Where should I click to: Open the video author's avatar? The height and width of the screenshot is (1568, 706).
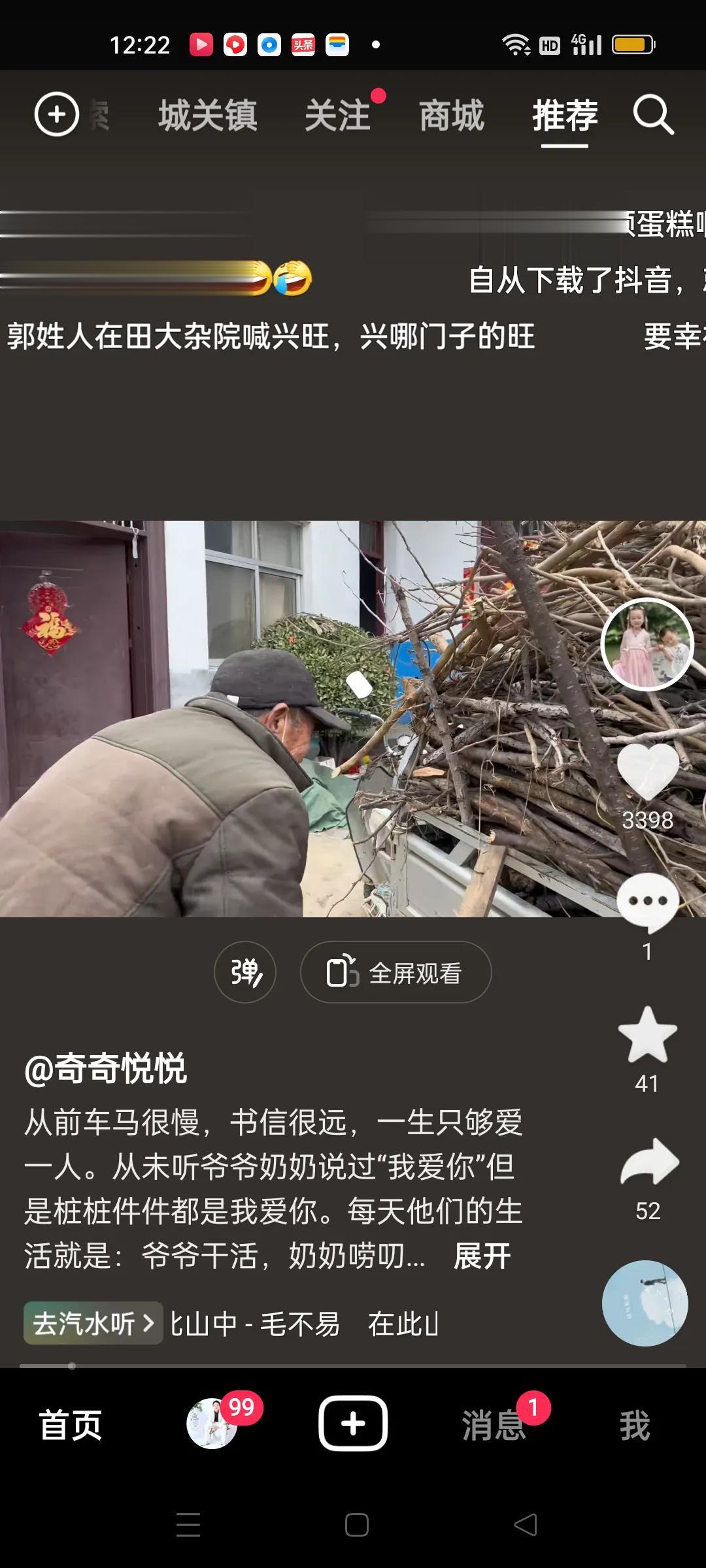(x=647, y=645)
